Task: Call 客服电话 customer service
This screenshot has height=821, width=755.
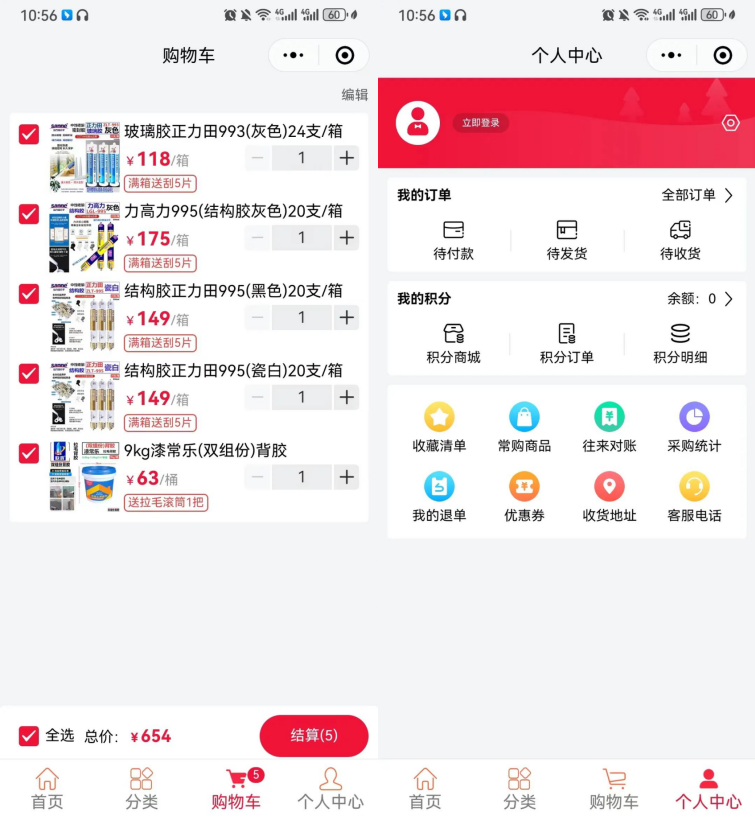Action: [x=694, y=497]
